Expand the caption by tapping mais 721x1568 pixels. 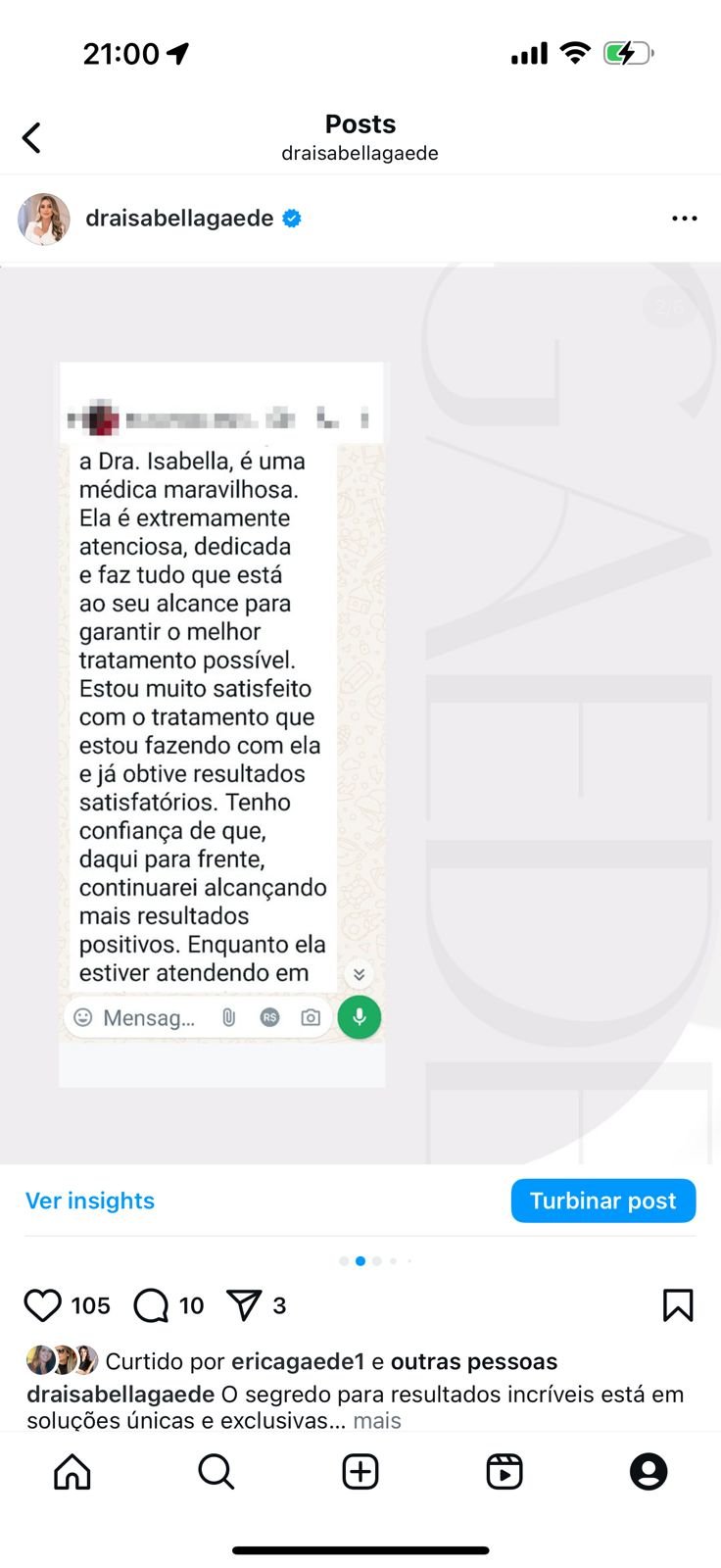coord(377,1420)
